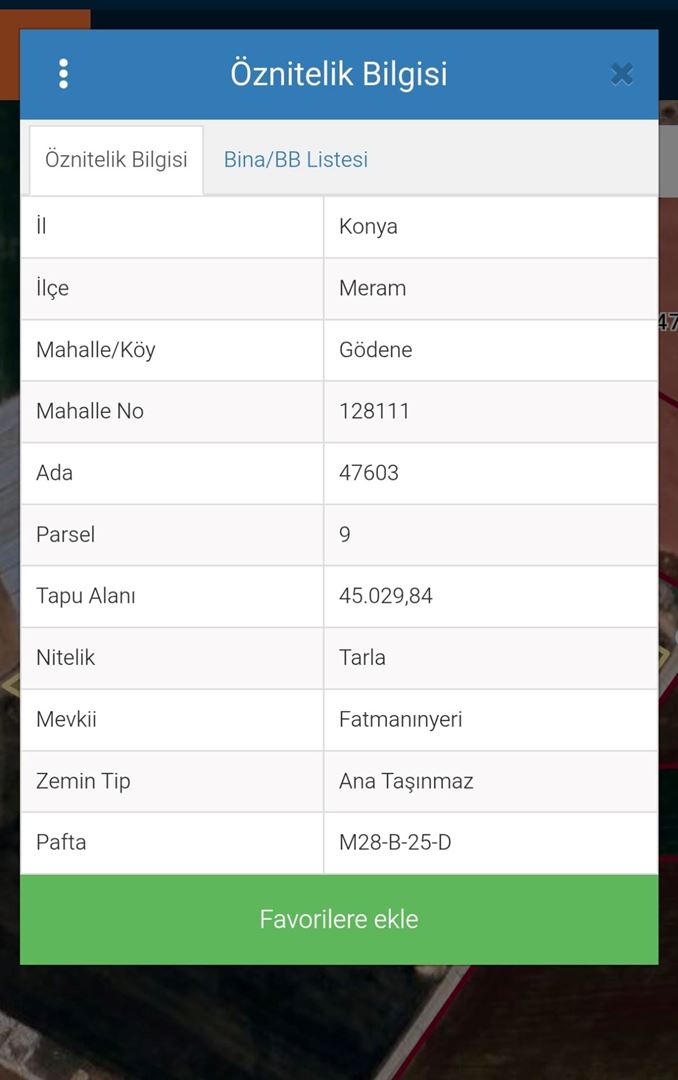Switch to the Bina/BB Listesi tab
This screenshot has height=1080, width=678.
(x=296, y=160)
